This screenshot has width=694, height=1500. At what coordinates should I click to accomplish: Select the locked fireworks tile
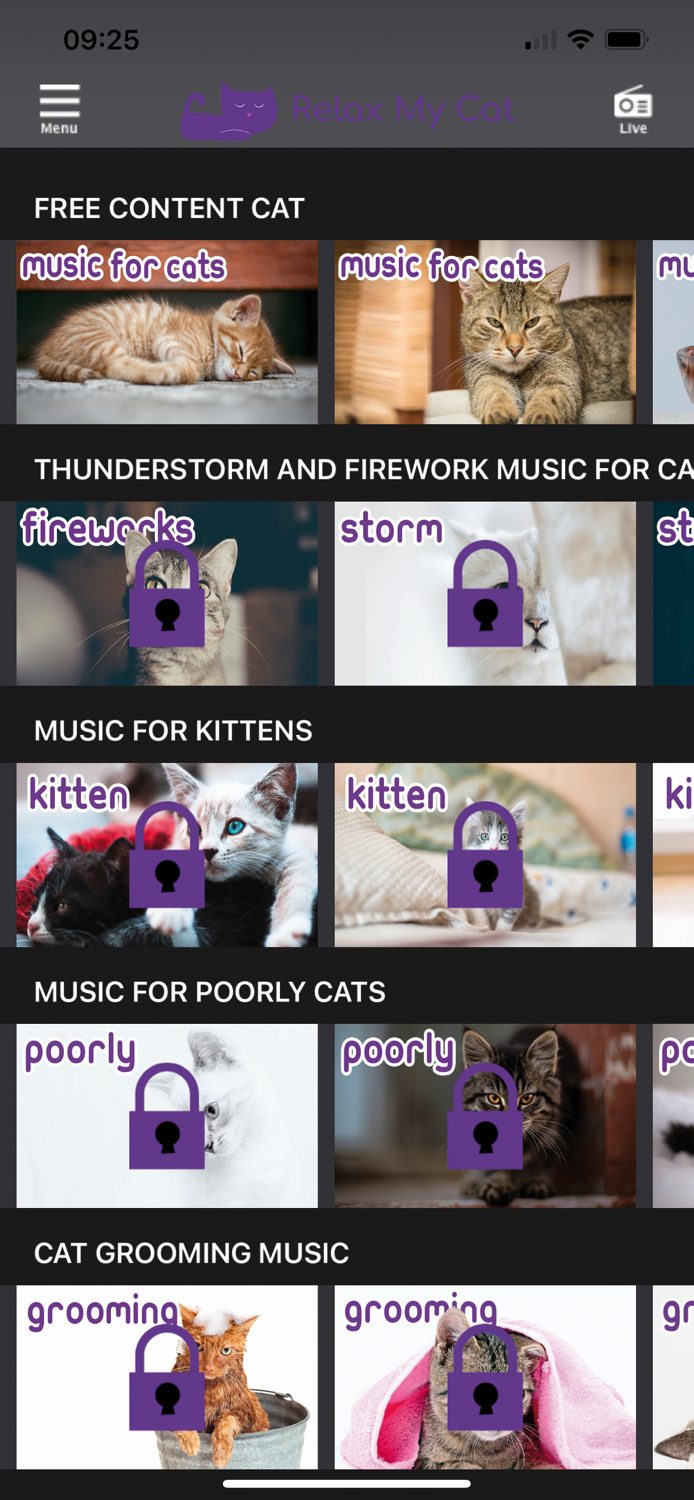[x=167, y=594]
